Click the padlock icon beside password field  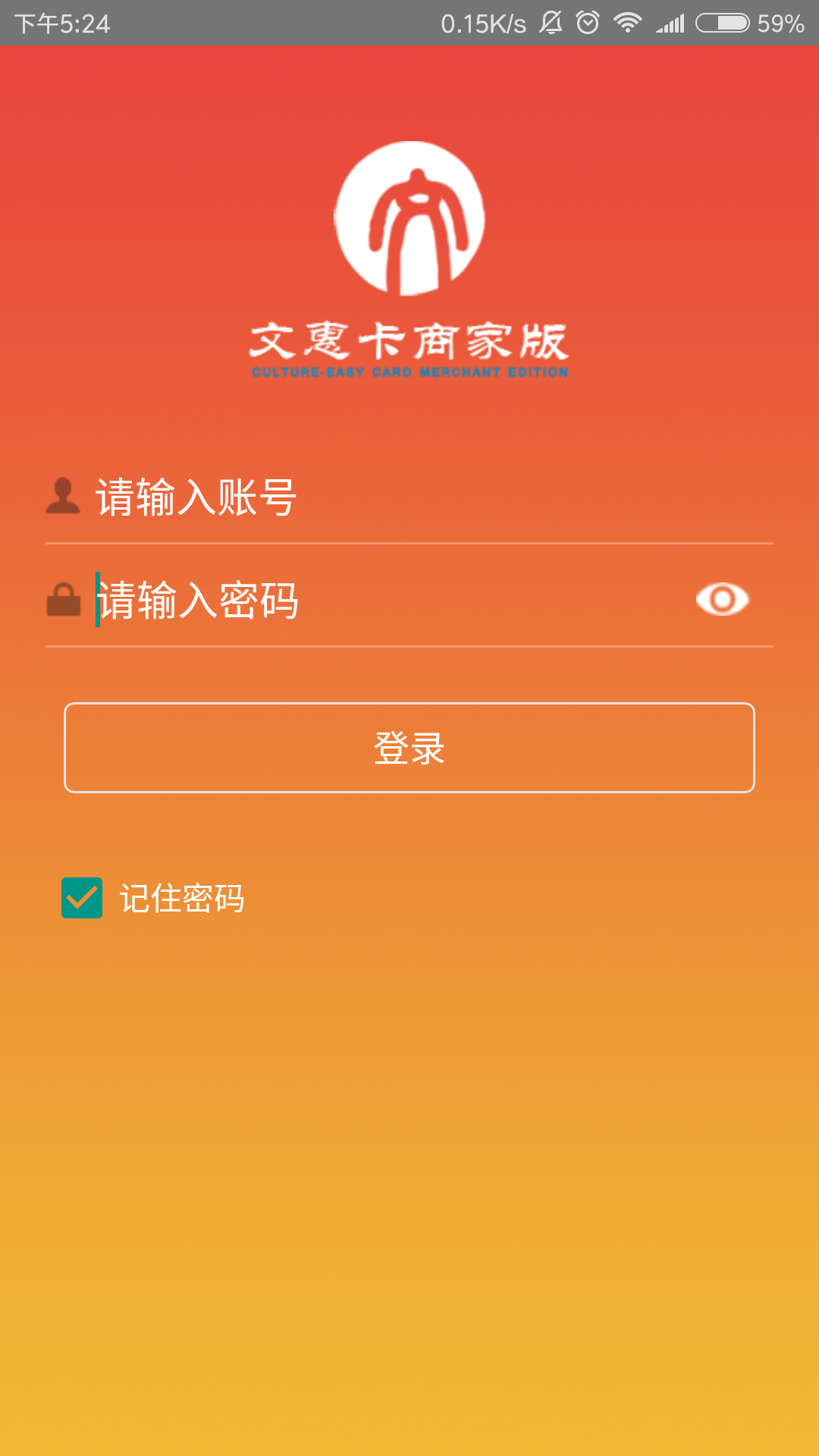[x=64, y=601]
